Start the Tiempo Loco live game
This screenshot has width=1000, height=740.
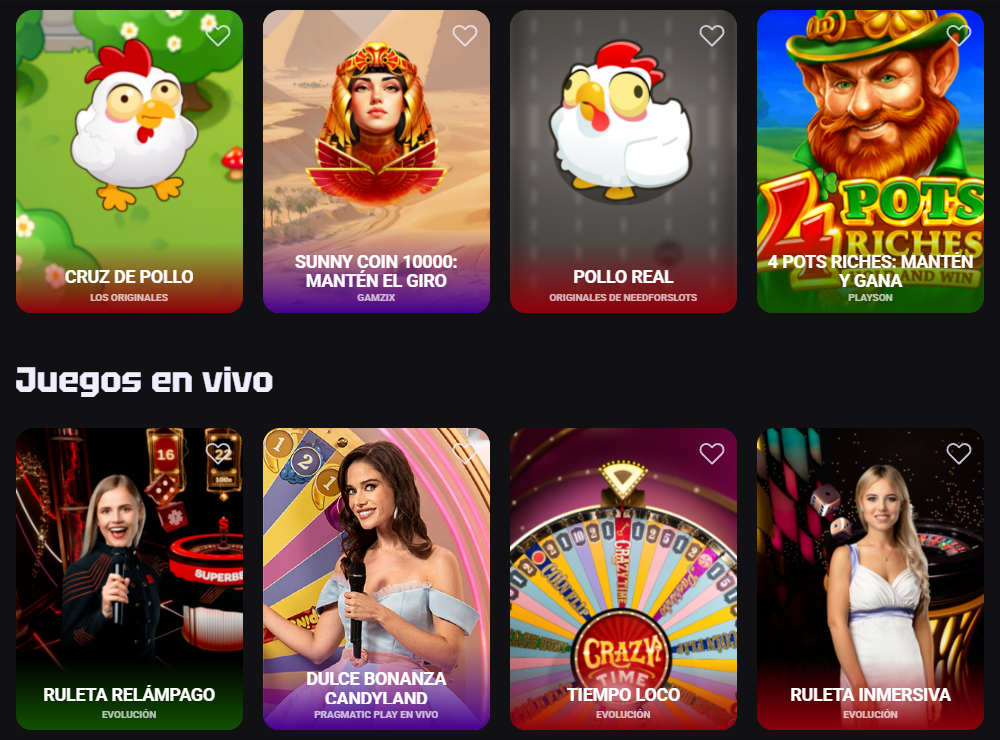(x=623, y=580)
